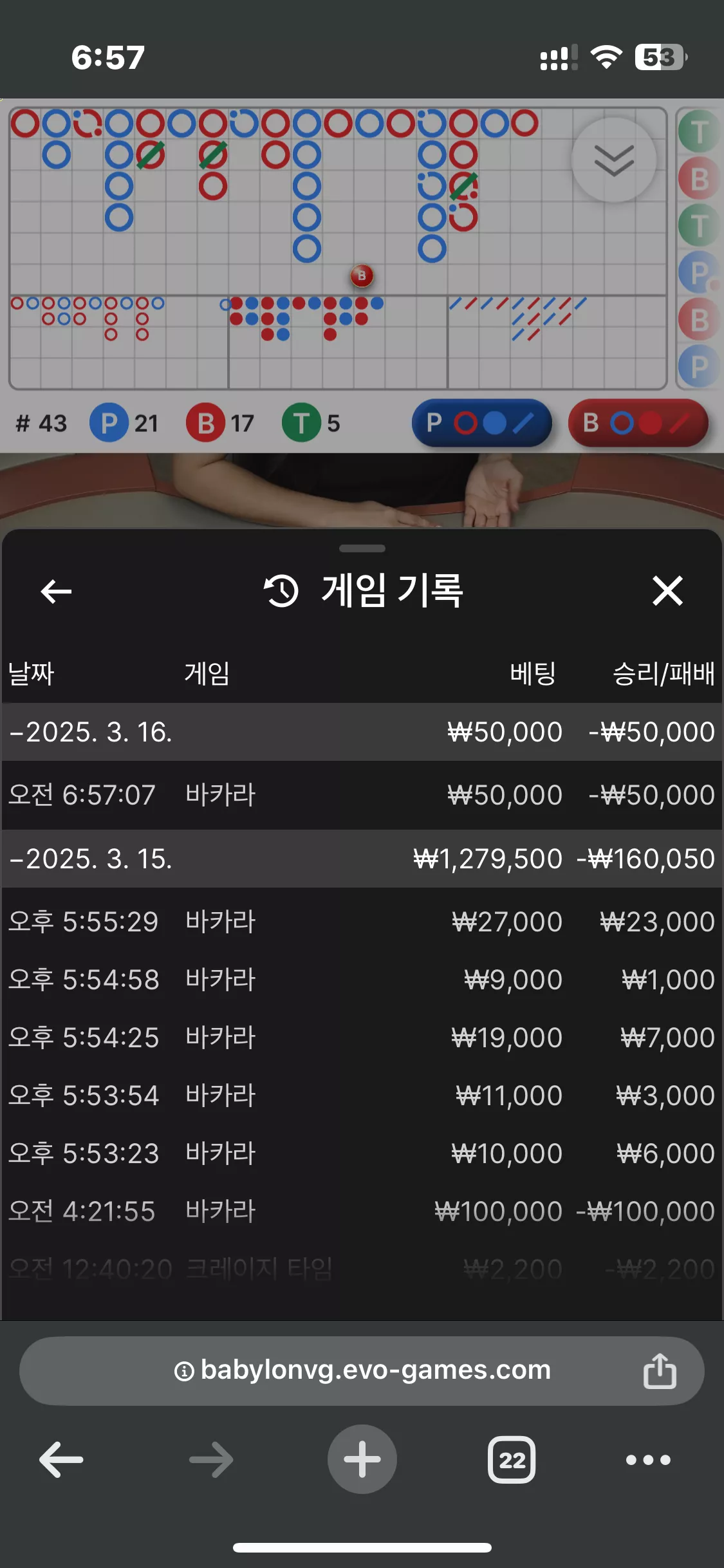
Task: Open the 오전 6:57:07 바카라 record
Action: (x=362, y=795)
